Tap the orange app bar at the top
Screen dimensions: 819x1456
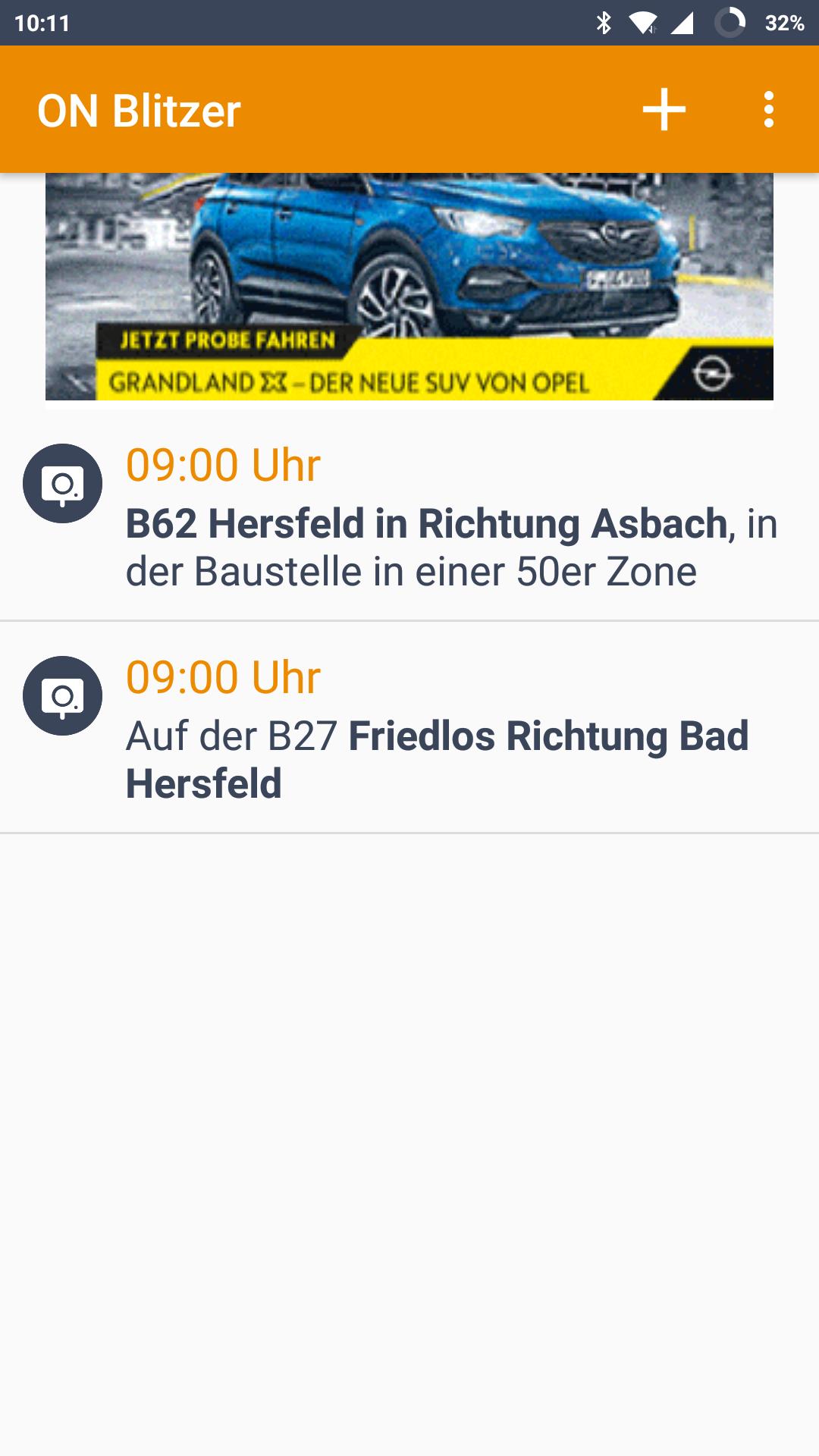pyautogui.click(x=409, y=109)
